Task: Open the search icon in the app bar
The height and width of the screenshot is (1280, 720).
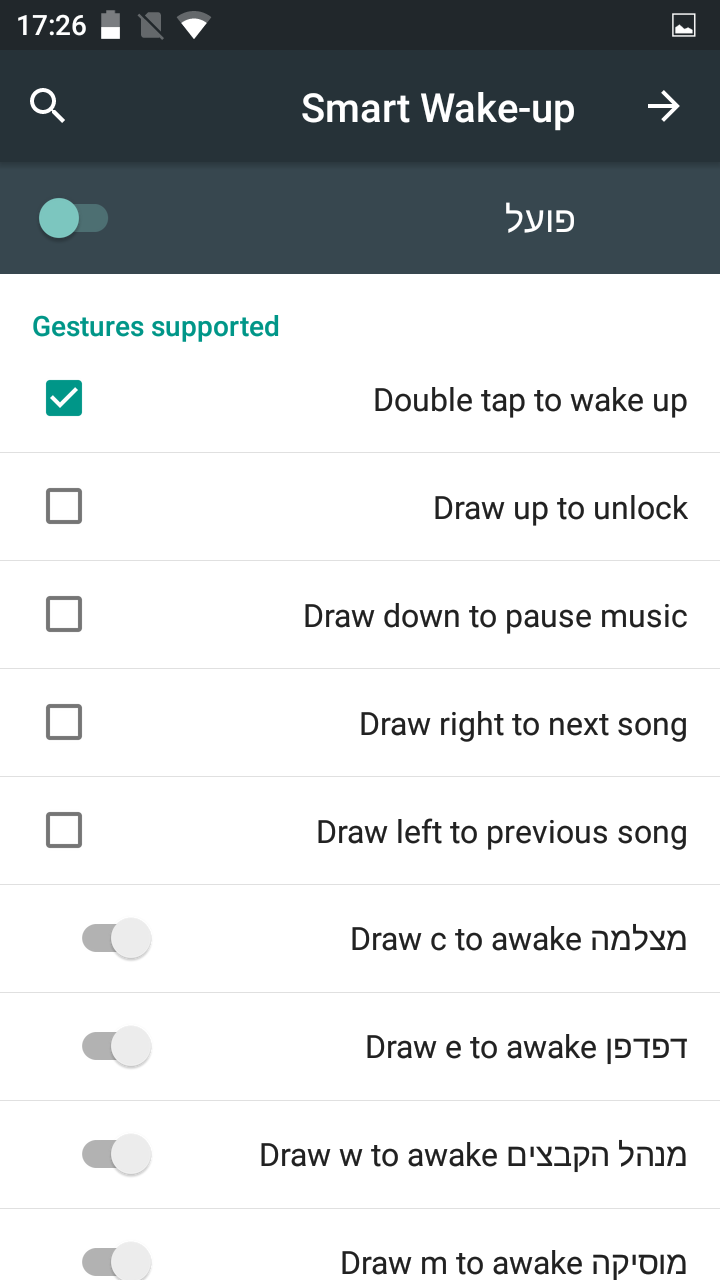Action: 48,106
